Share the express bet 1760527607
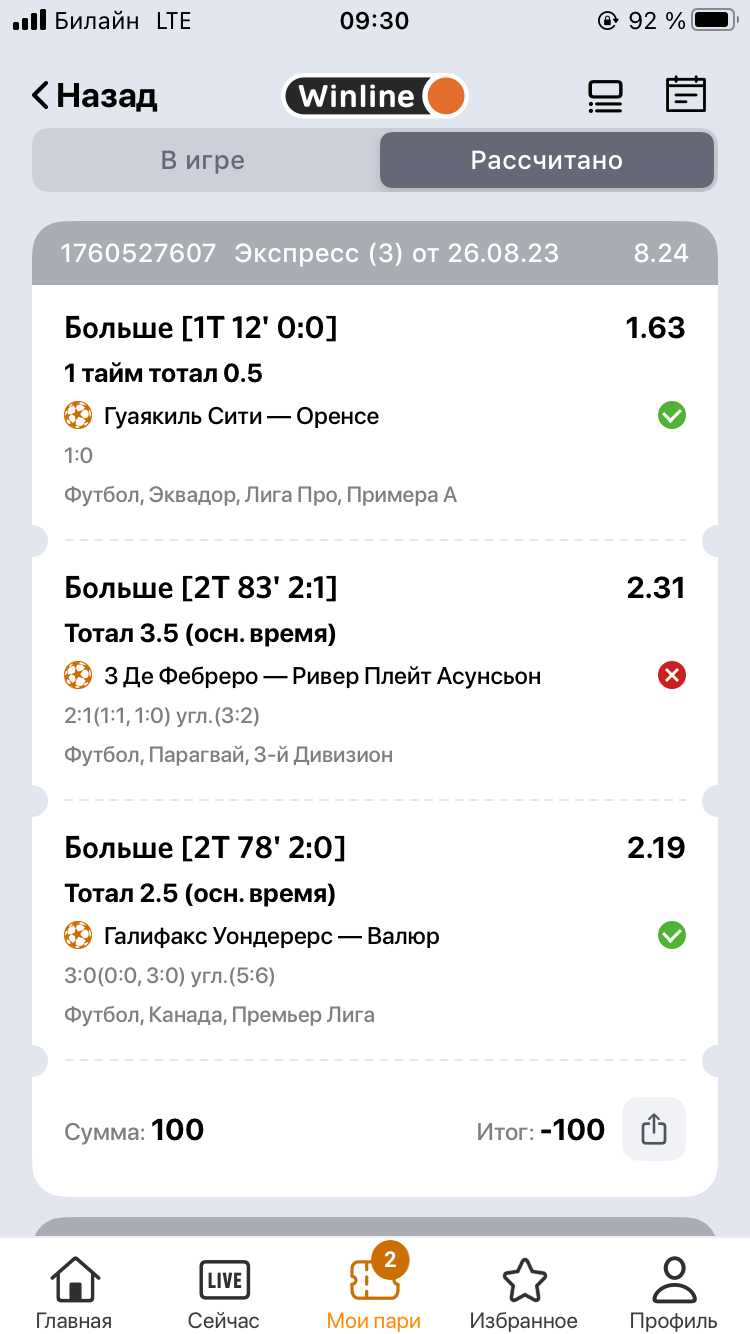 (x=654, y=1129)
